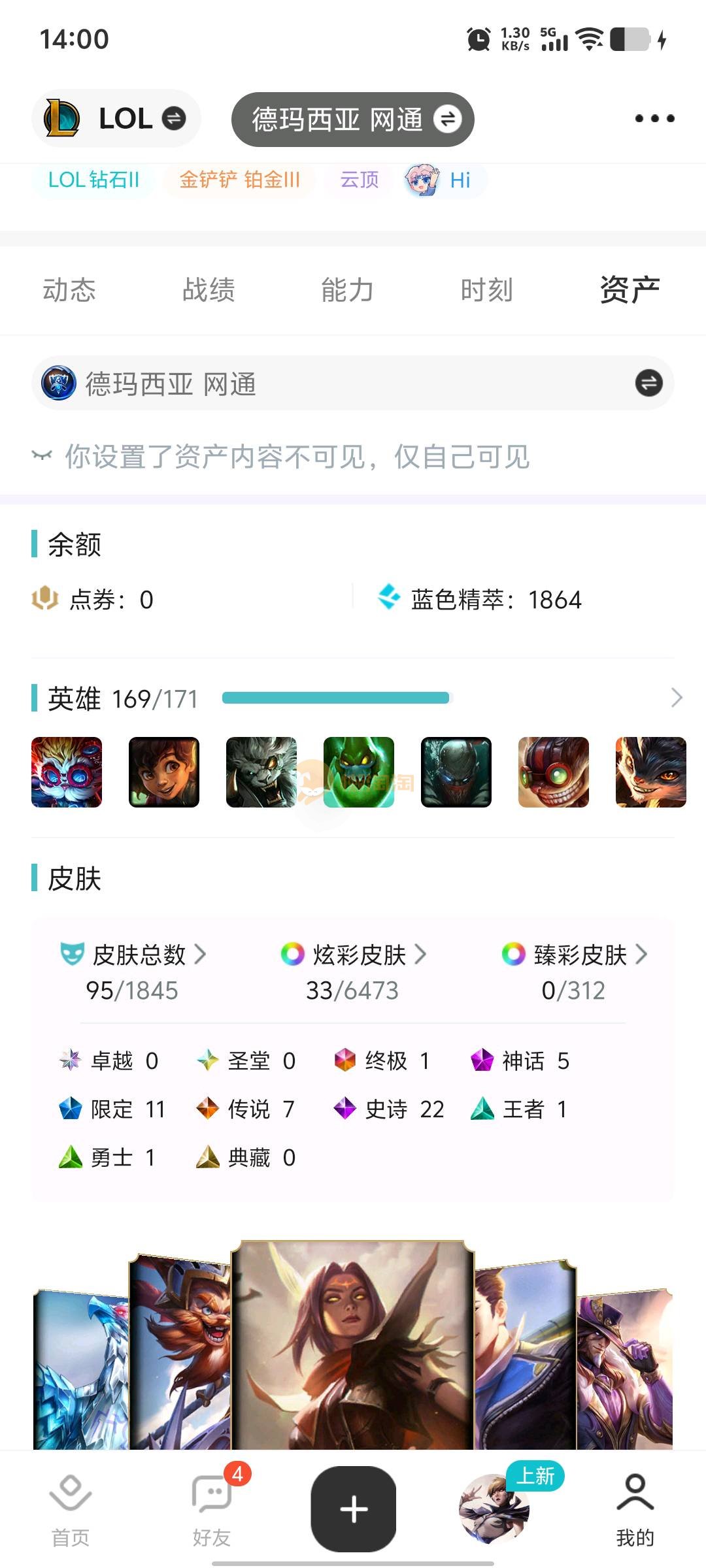
Task: Tap the center skin card in the carousel
Action: pyautogui.click(x=353, y=1346)
